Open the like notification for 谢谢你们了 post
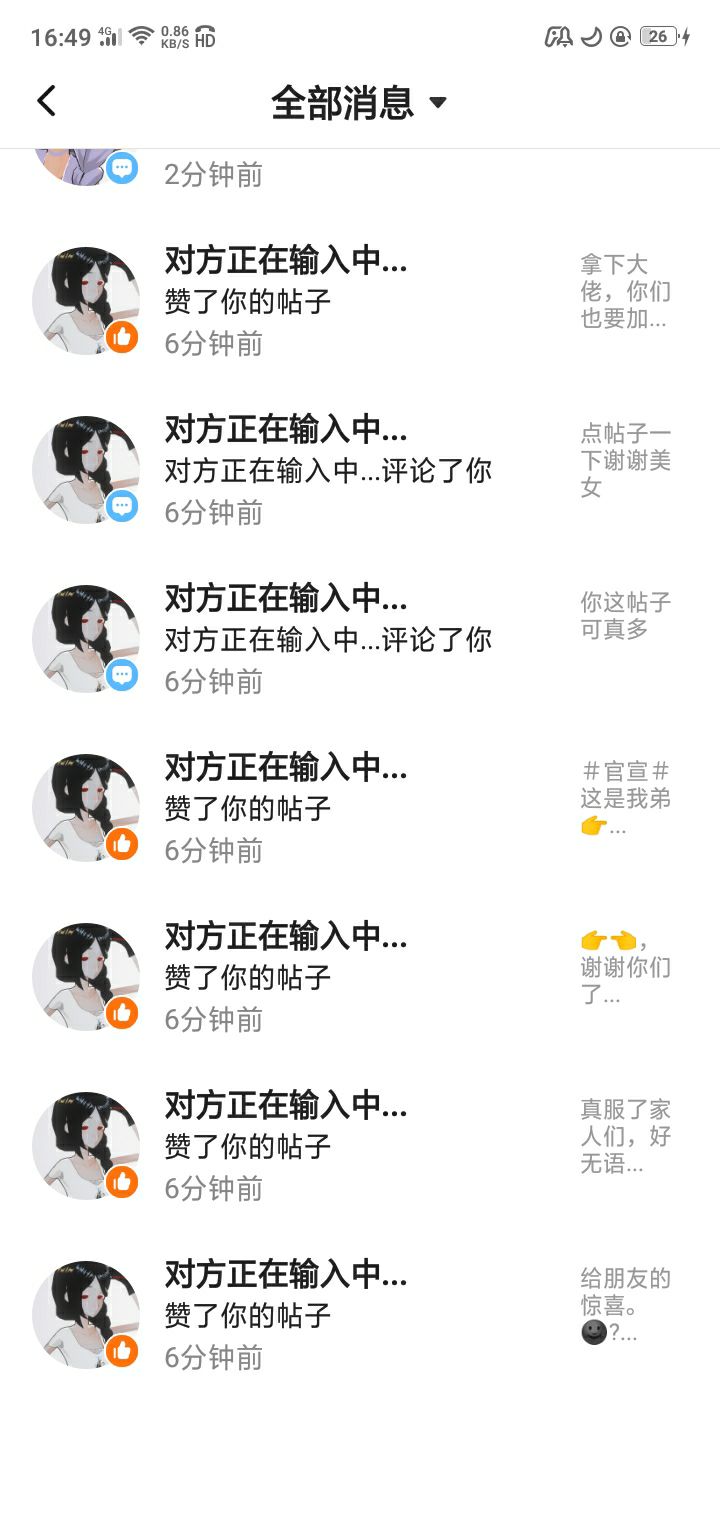 [x=360, y=978]
